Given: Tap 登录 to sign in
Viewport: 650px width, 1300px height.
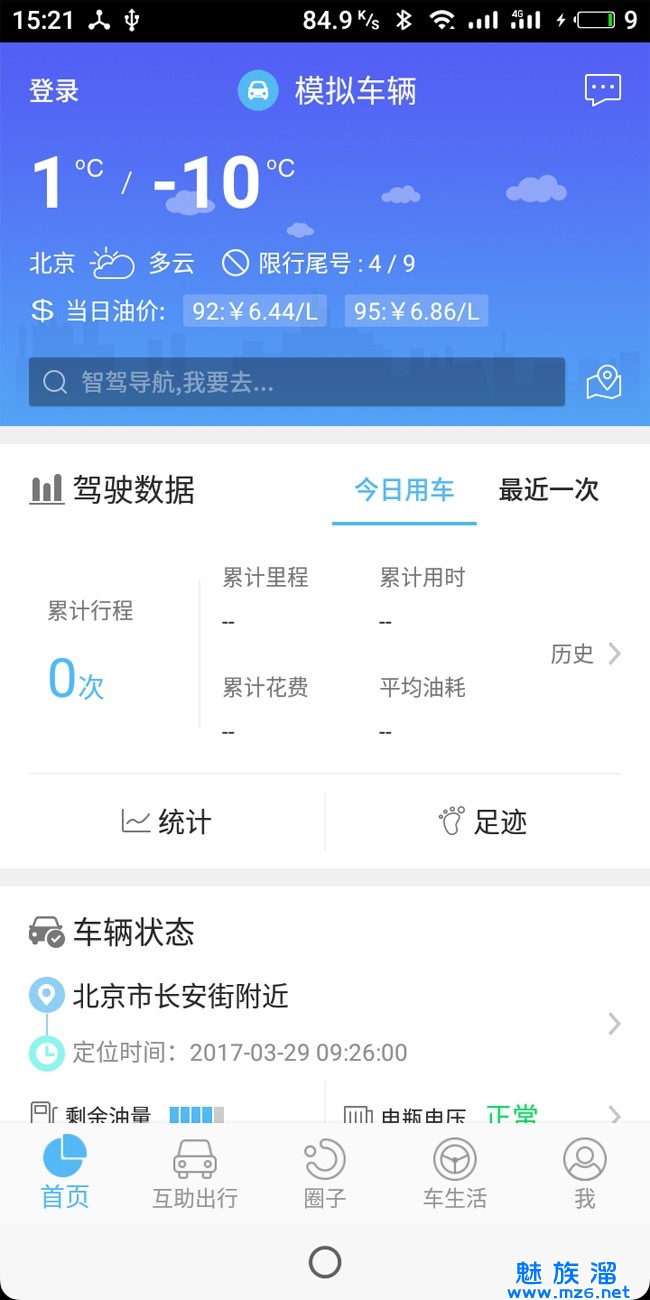Looking at the screenshot, I should pos(54,91).
